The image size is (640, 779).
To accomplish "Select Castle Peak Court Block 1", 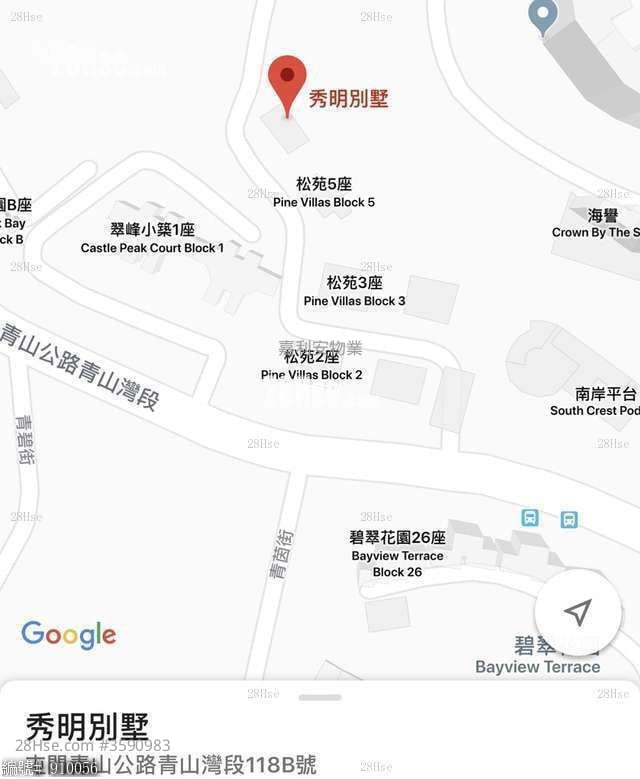I will 152,238.
